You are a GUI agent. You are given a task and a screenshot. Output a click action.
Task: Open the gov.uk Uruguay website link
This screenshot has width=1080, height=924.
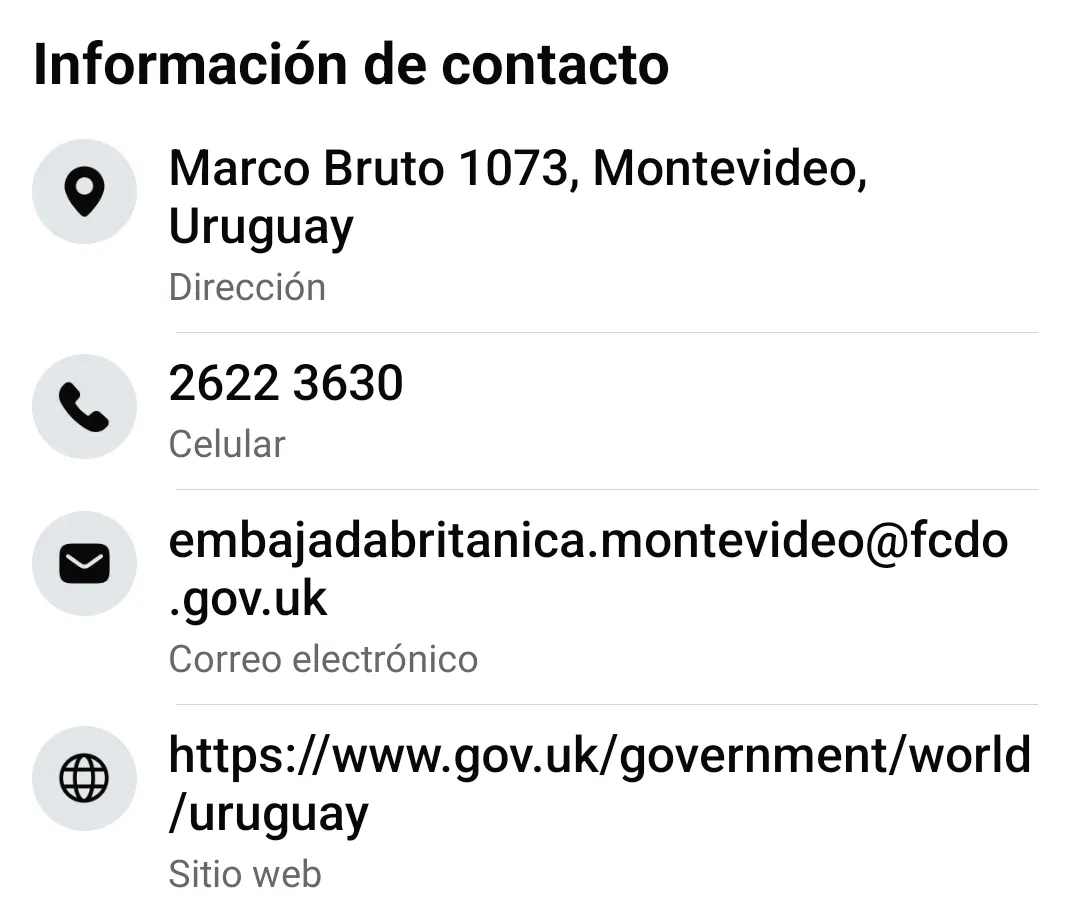(x=598, y=783)
